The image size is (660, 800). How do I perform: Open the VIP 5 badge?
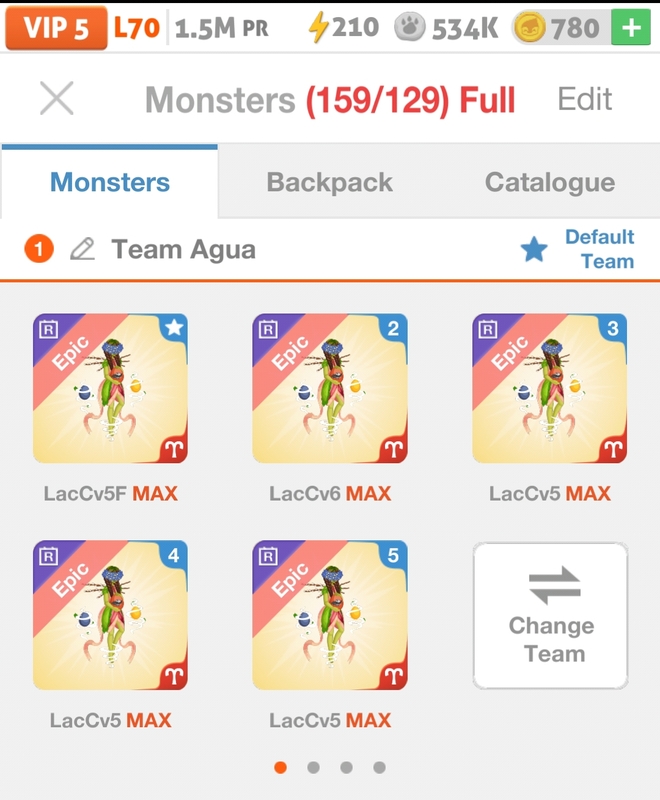55,28
